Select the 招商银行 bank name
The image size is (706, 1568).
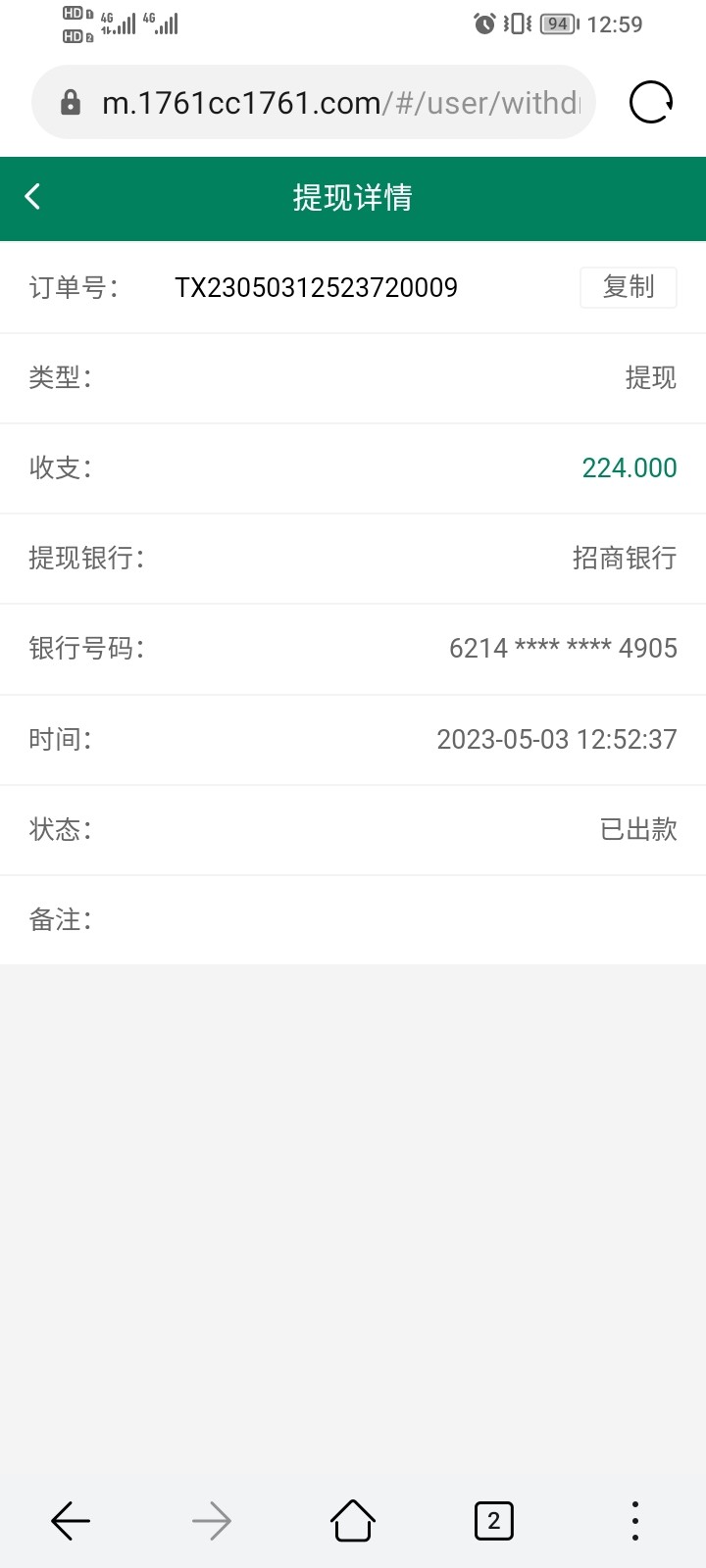click(x=624, y=558)
